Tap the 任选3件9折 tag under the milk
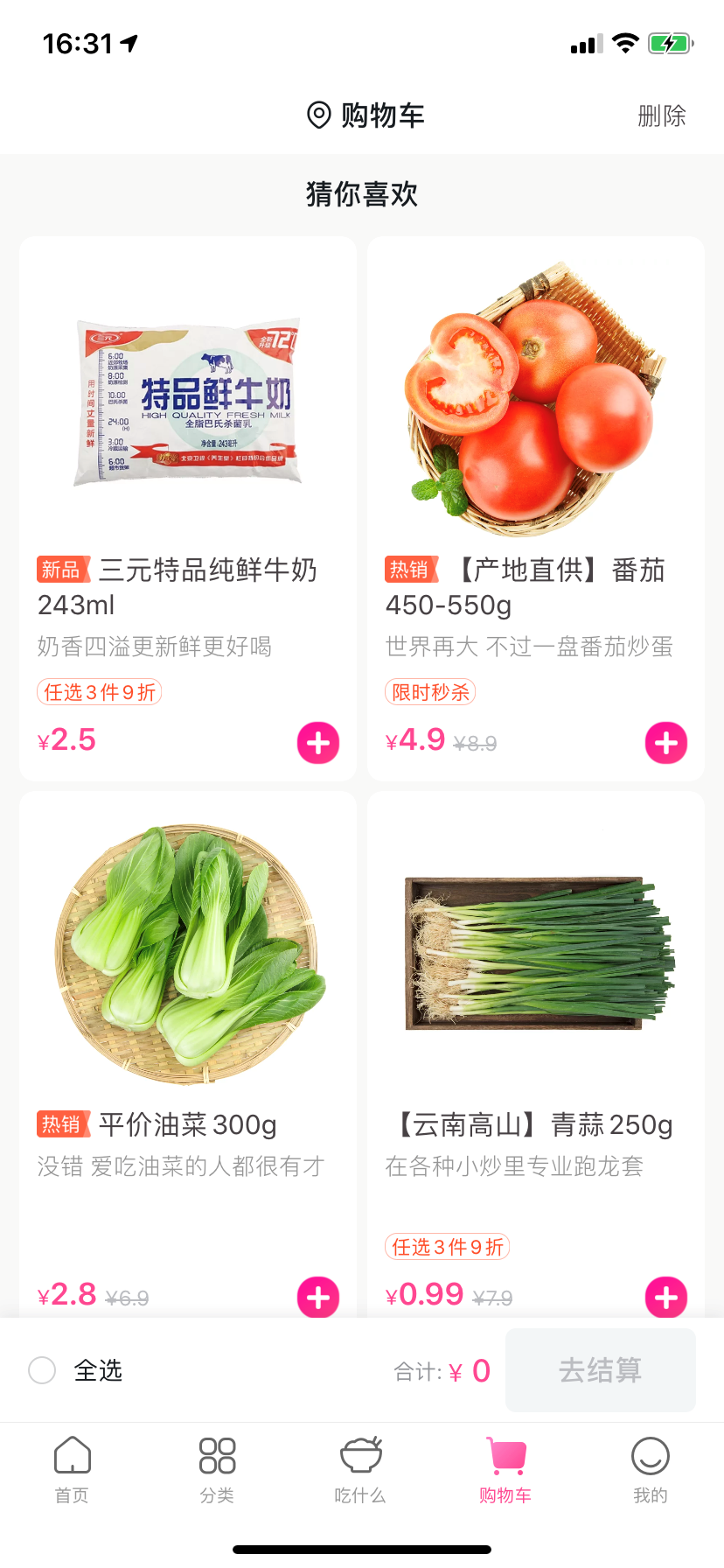This screenshot has width=724, height=1568. 99,691
